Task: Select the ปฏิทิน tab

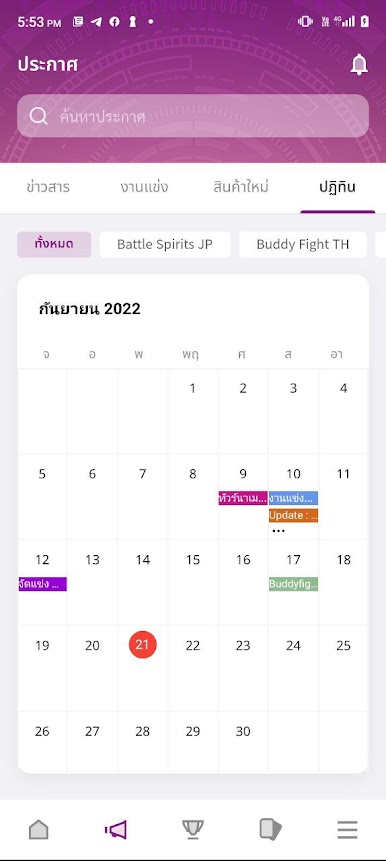Action: 337,187
